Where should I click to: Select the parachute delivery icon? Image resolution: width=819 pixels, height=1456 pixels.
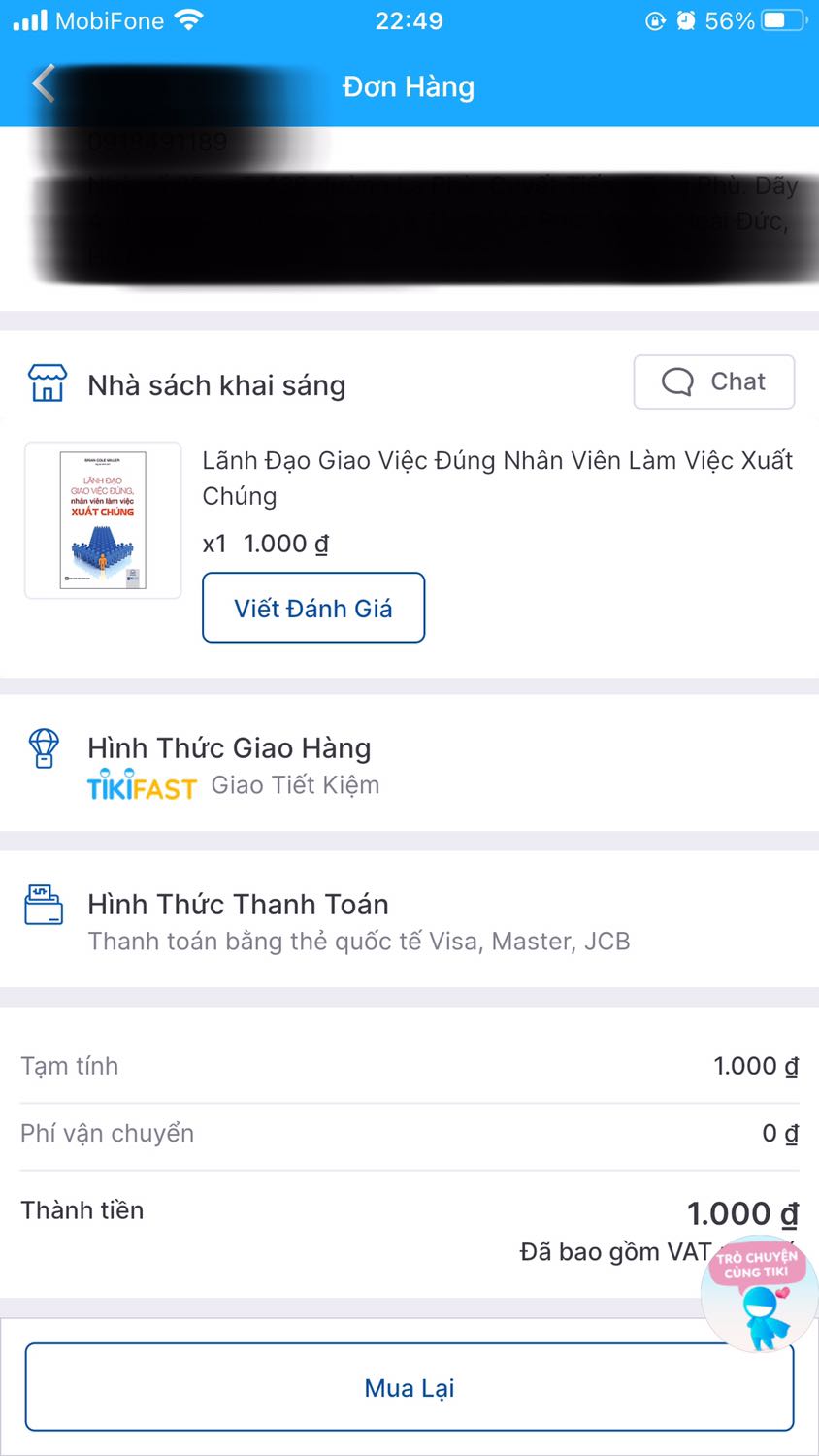pyautogui.click(x=43, y=749)
